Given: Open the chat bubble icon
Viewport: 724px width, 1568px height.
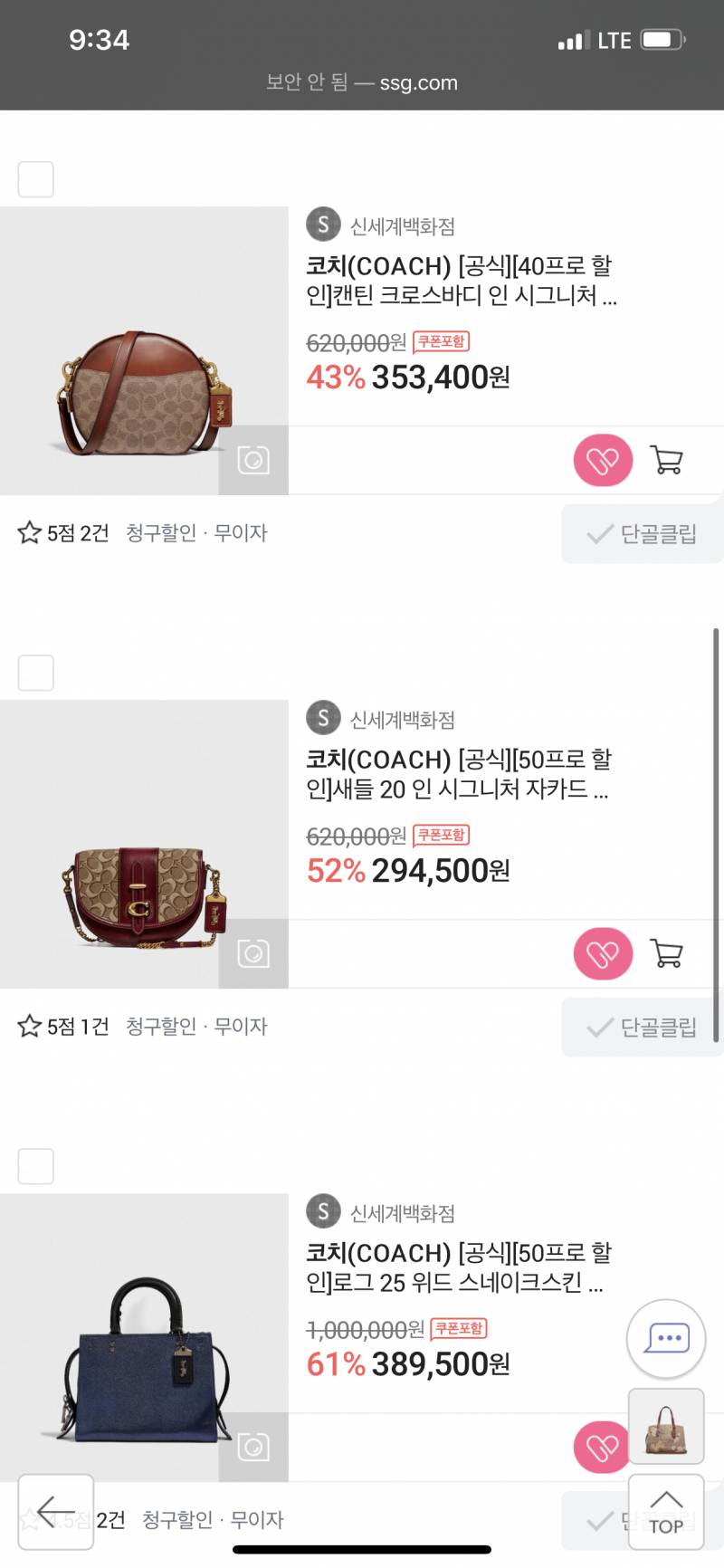Looking at the screenshot, I should (x=666, y=1339).
